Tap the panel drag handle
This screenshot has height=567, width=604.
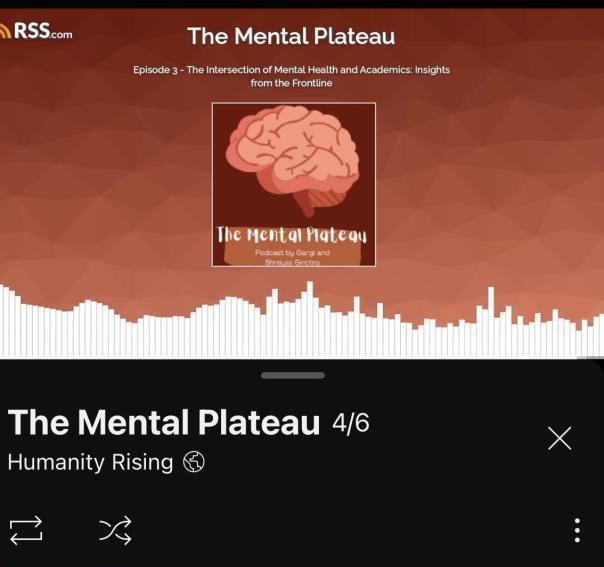click(293, 375)
